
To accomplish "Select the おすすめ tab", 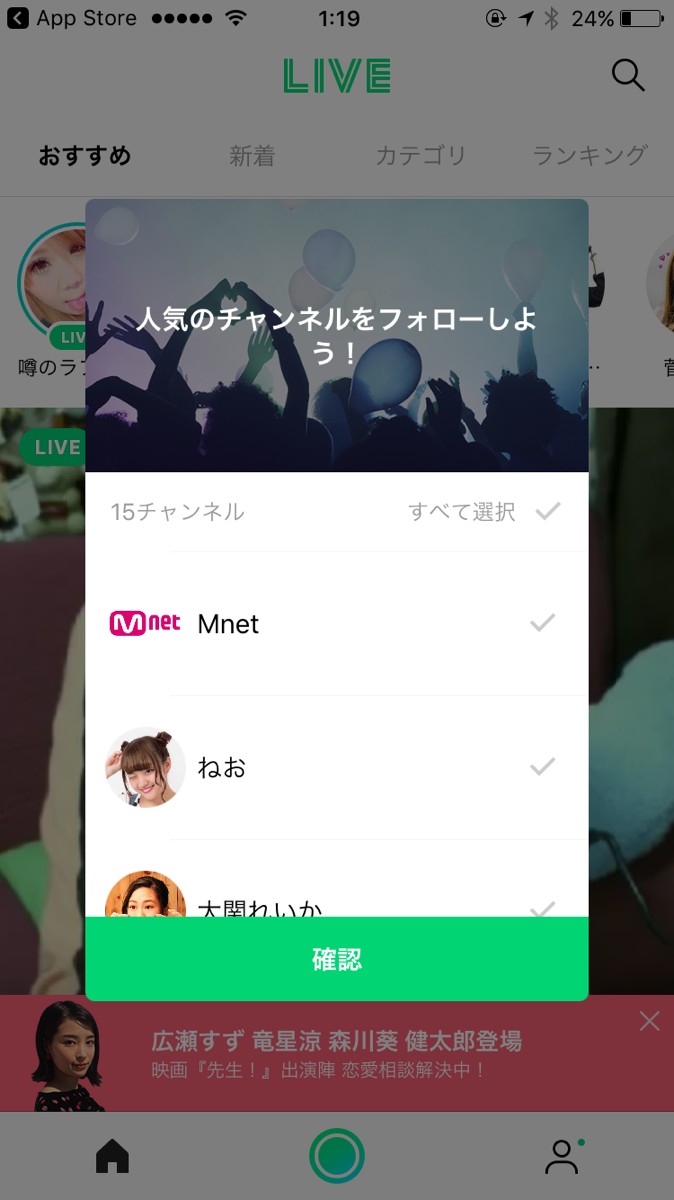I will click(85, 156).
